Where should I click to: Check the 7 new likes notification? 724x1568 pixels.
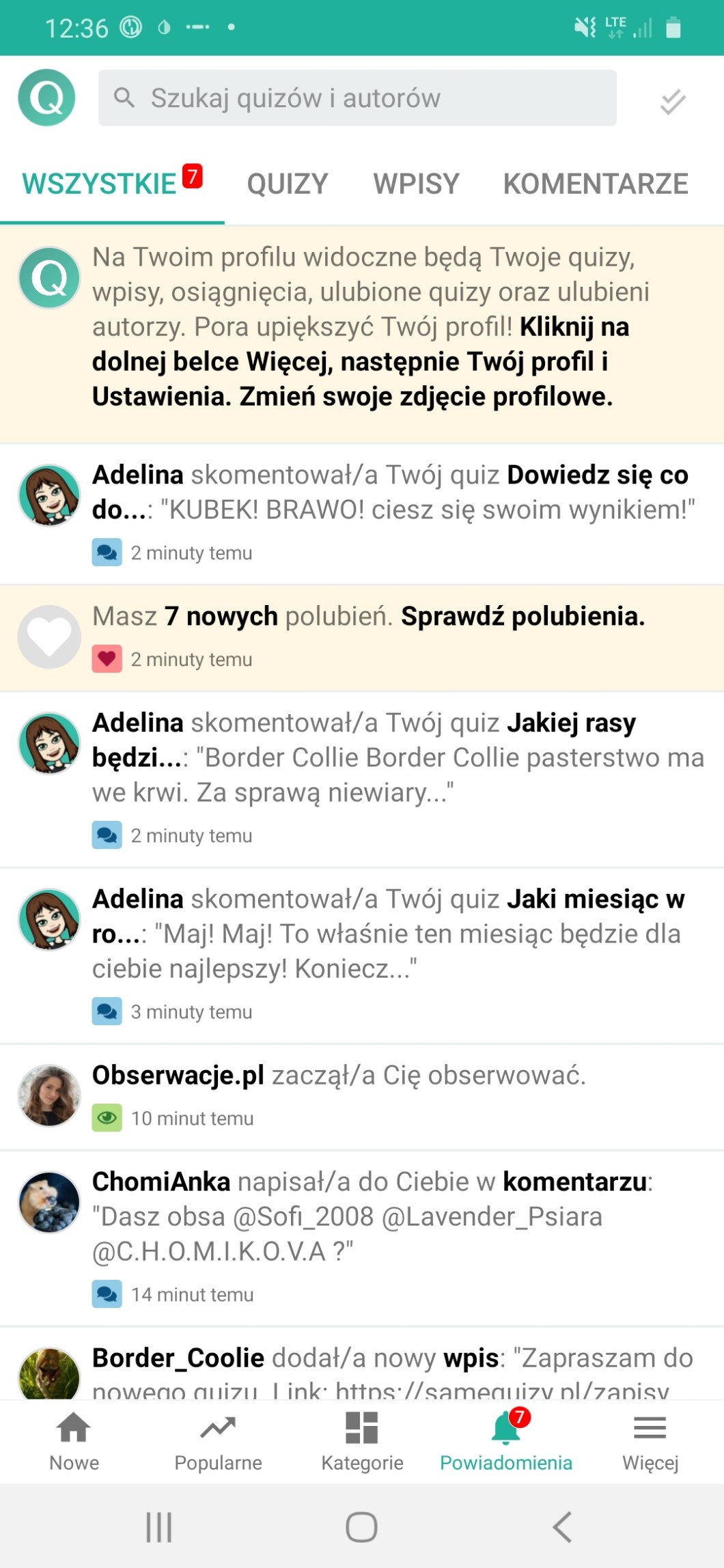(362, 638)
